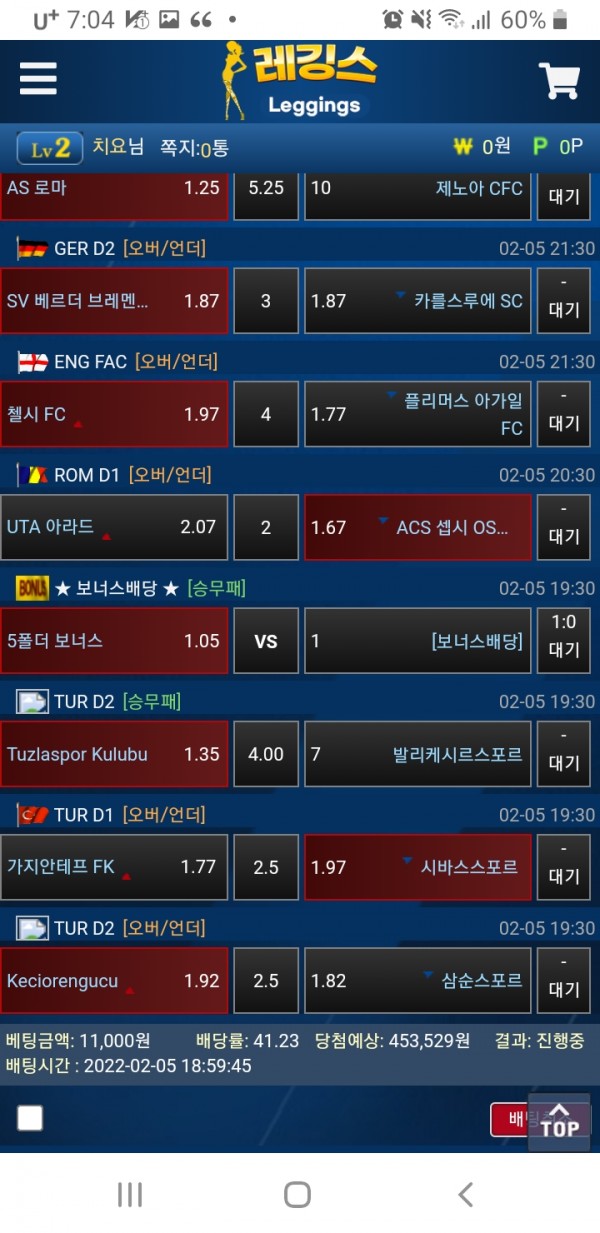
Task: Select 플리머스 아가일 FC 1.77 odds
Action: (x=416, y=414)
